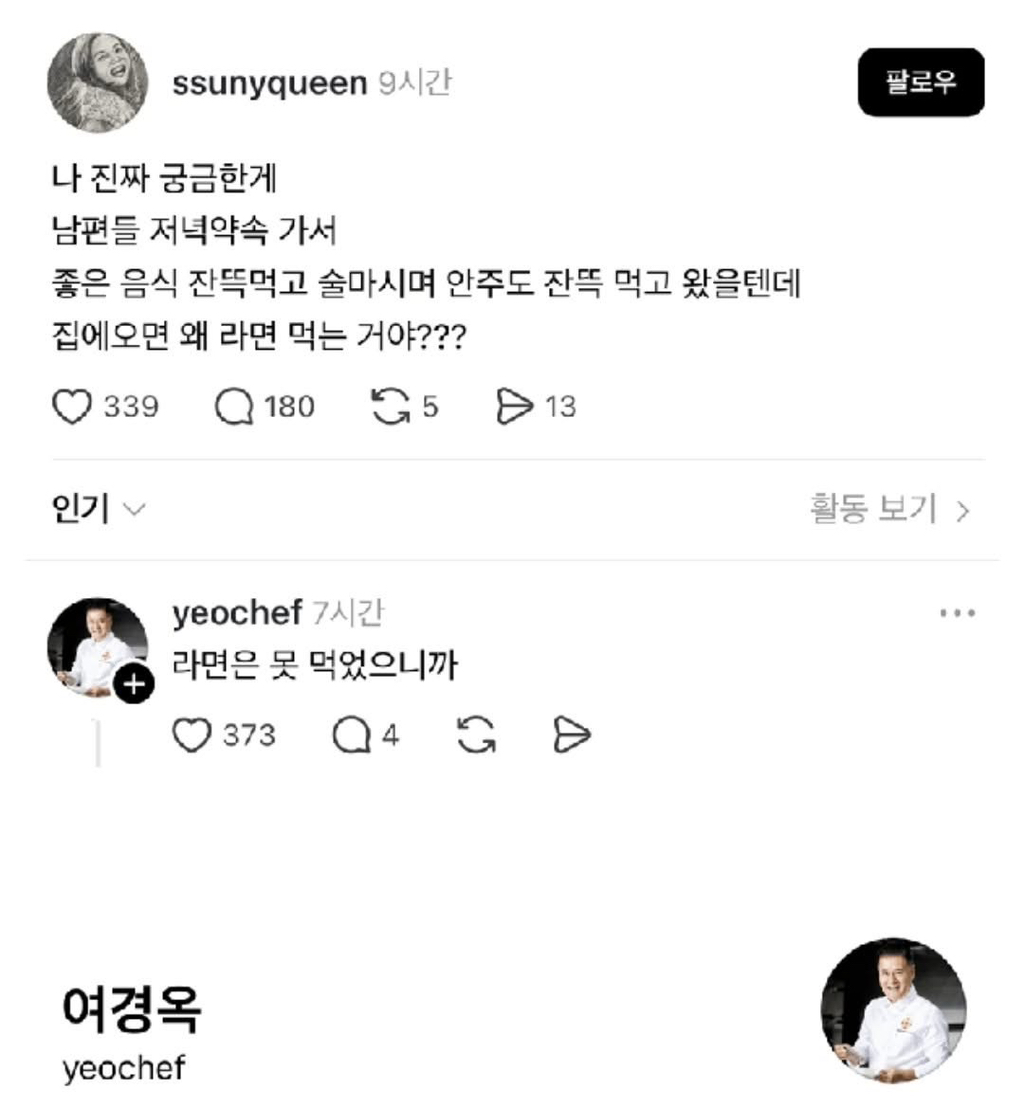Open yeochef username in the reply
Image resolution: width=1024 pixels, height=1107 pixels.
point(237,612)
